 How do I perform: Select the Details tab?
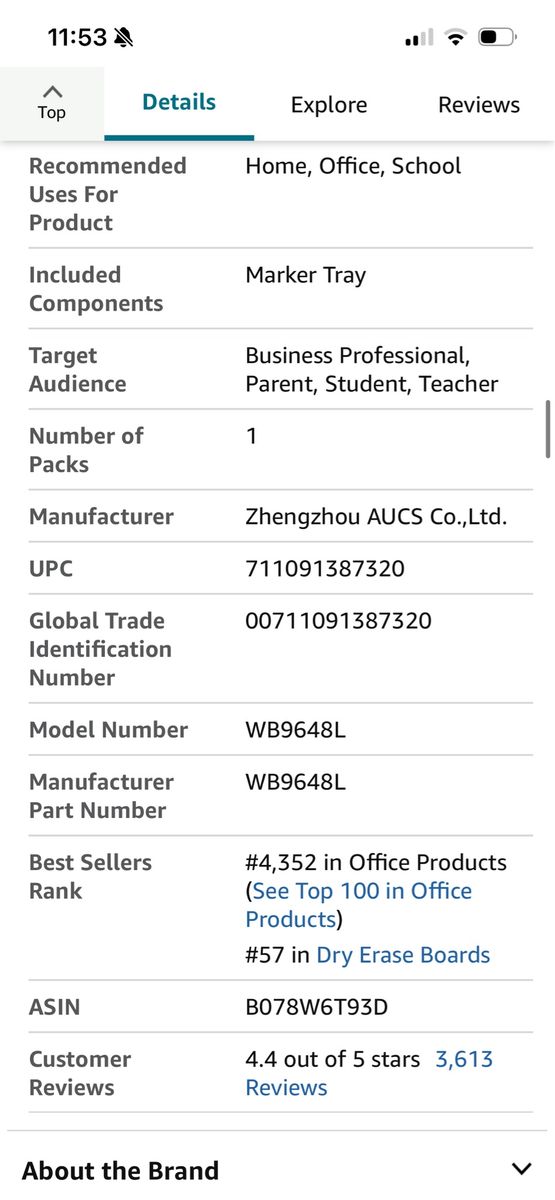click(179, 102)
